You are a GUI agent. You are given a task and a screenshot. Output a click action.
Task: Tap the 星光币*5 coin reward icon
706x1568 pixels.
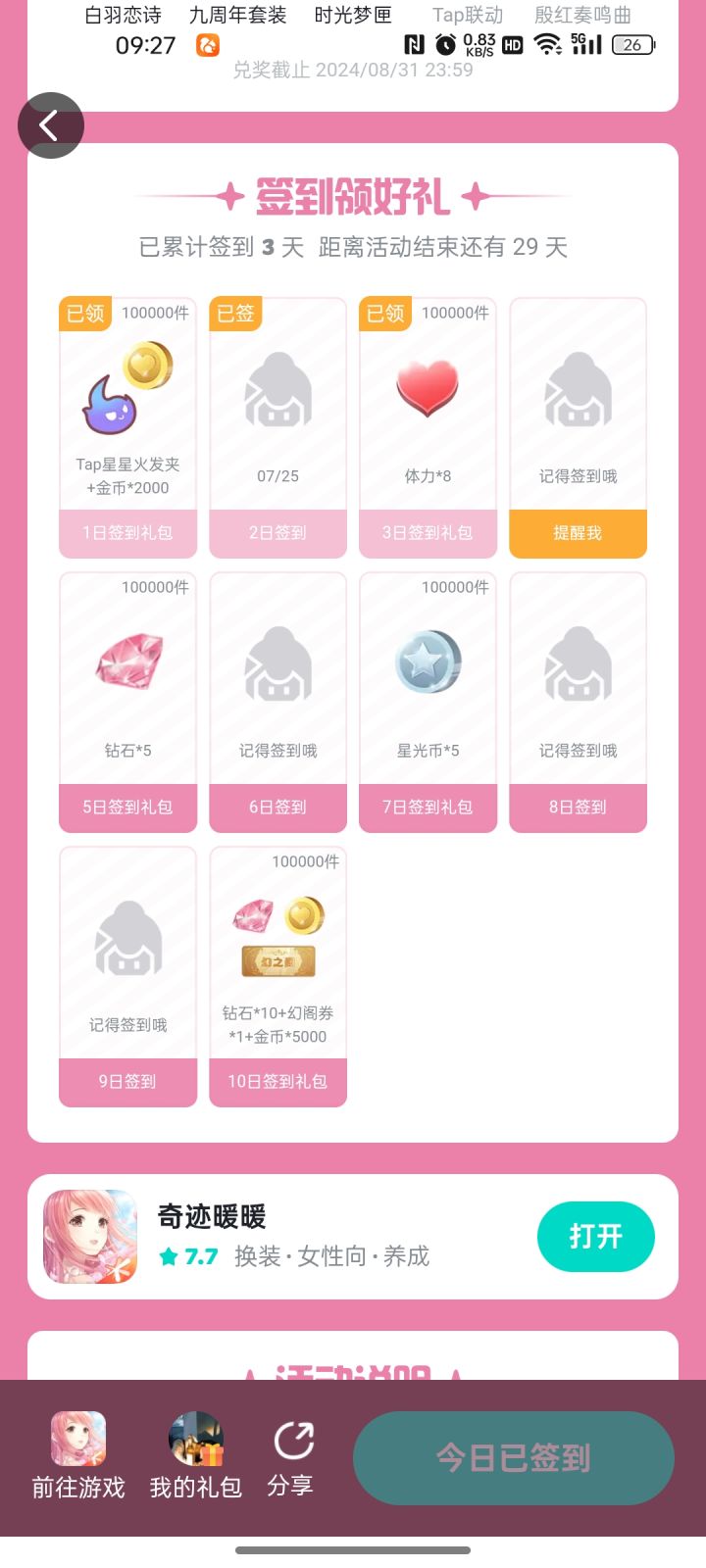(x=428, y=661)
